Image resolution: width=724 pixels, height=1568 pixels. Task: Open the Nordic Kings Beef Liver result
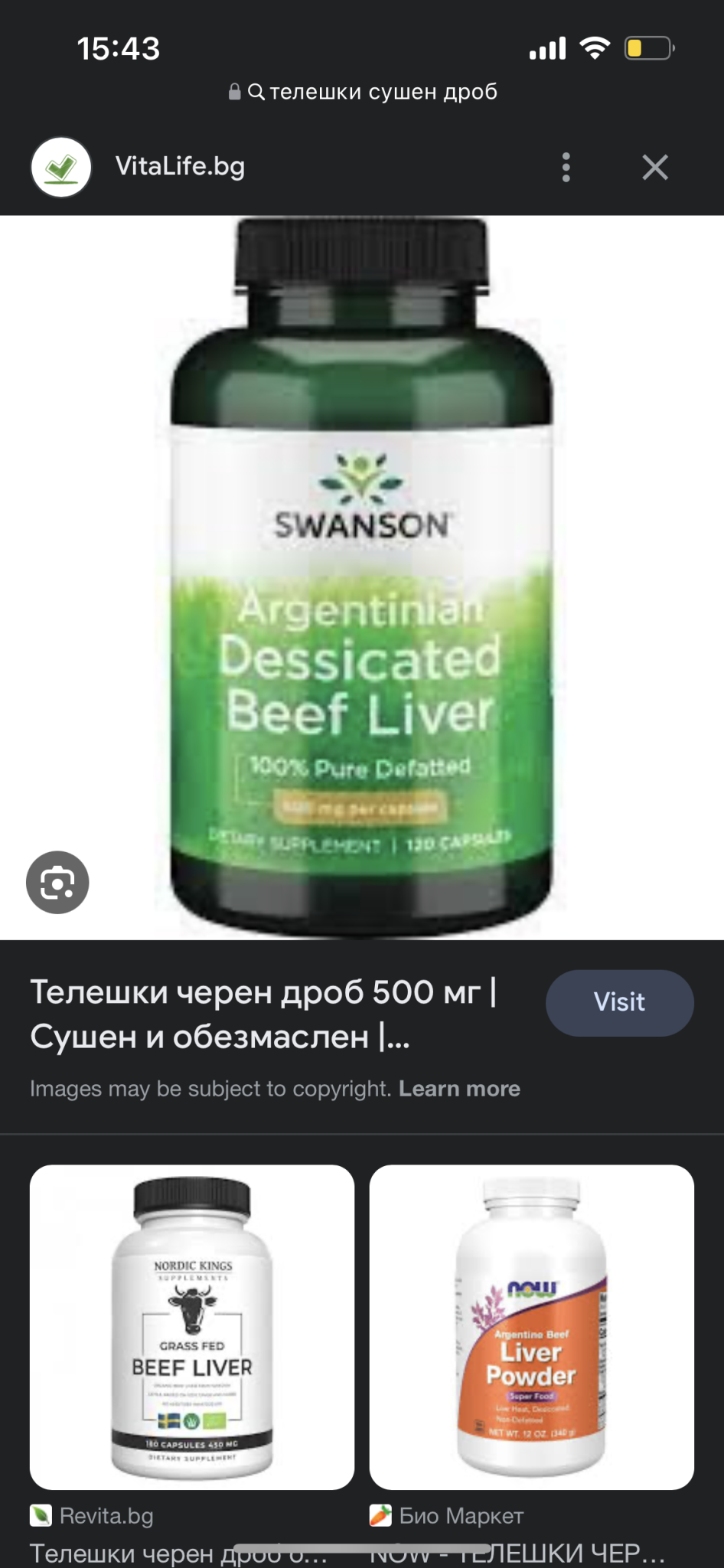point(192,1327)
